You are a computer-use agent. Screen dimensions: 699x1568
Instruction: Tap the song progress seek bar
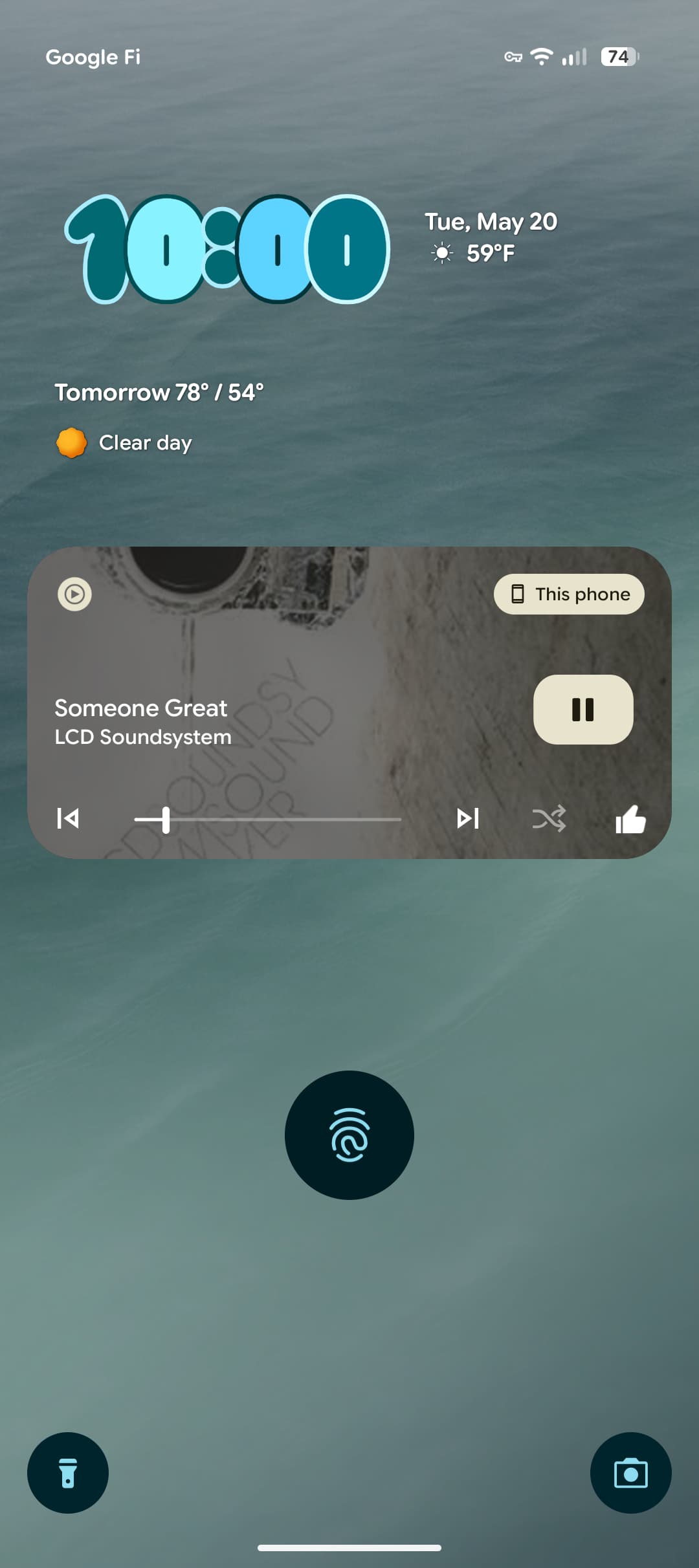click(268, 819)
